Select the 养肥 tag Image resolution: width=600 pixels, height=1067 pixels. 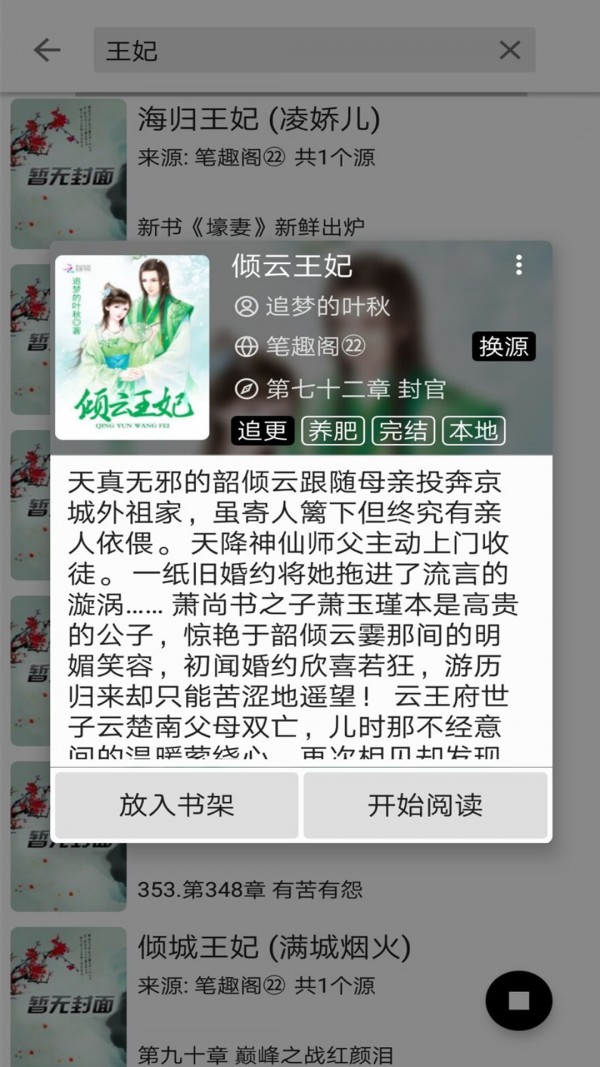[x=334, y=431]
